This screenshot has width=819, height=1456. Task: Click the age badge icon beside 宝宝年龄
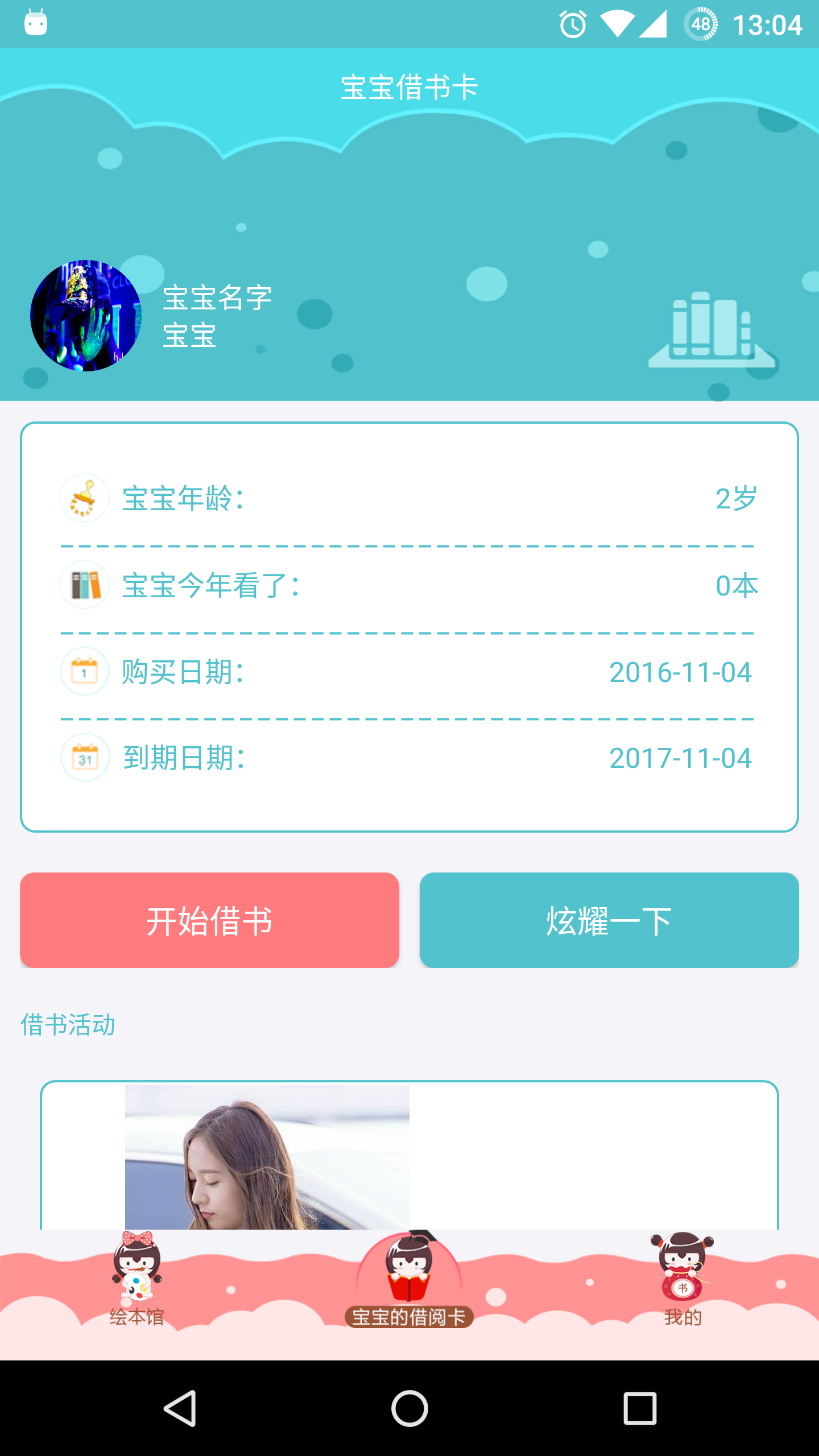[84, 498]
